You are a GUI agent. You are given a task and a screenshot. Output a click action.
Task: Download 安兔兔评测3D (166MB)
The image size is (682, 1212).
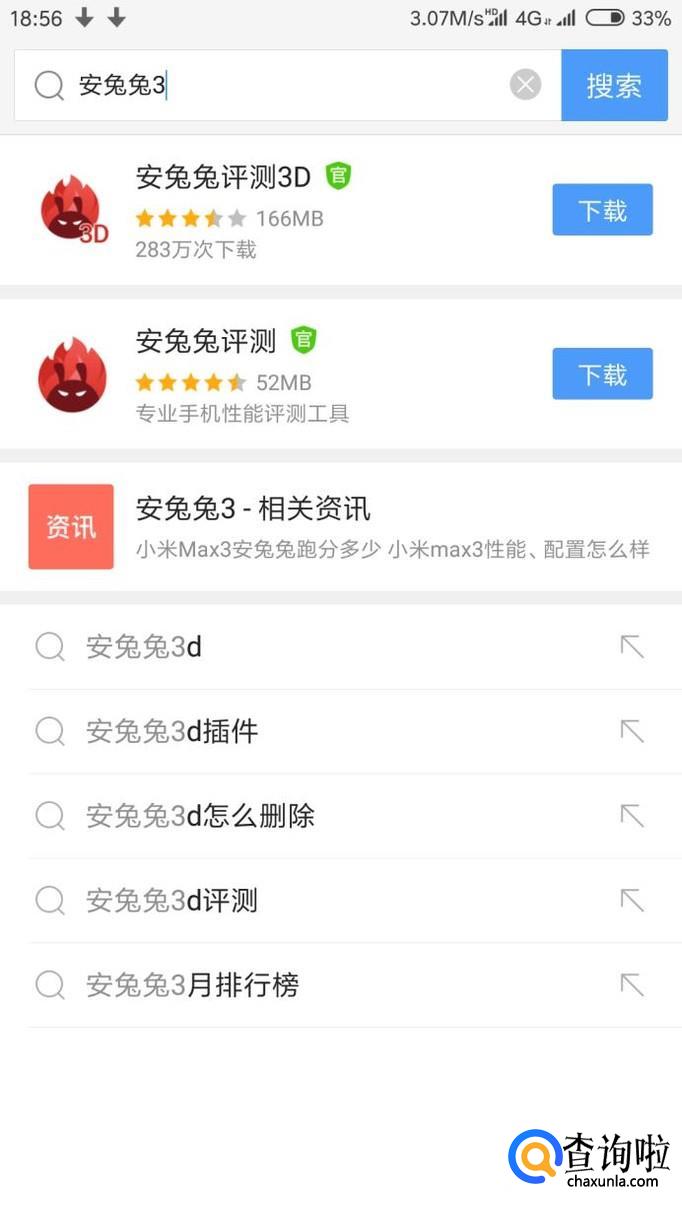(602, 210)
